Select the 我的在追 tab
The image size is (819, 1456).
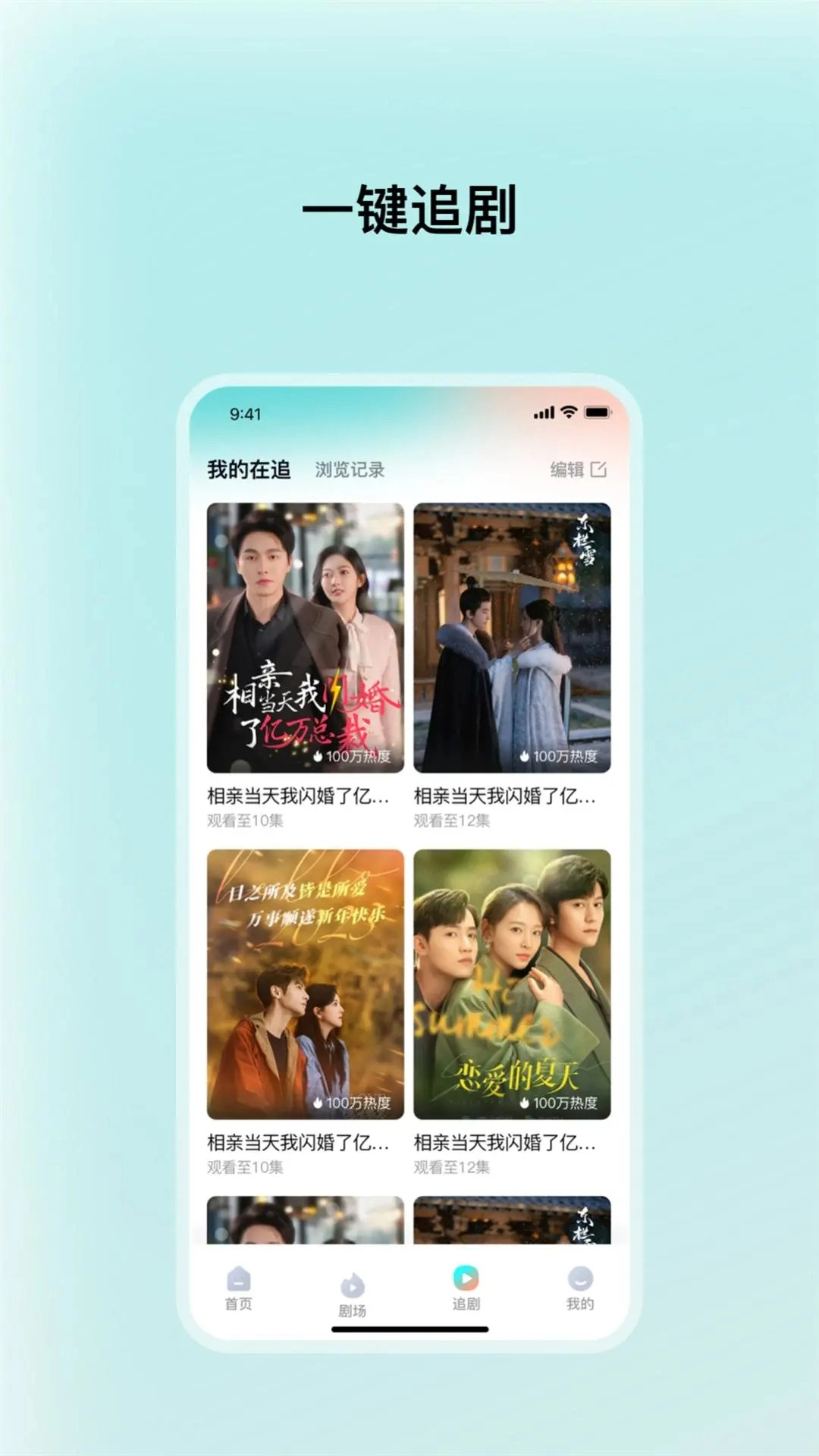[246, 469]
